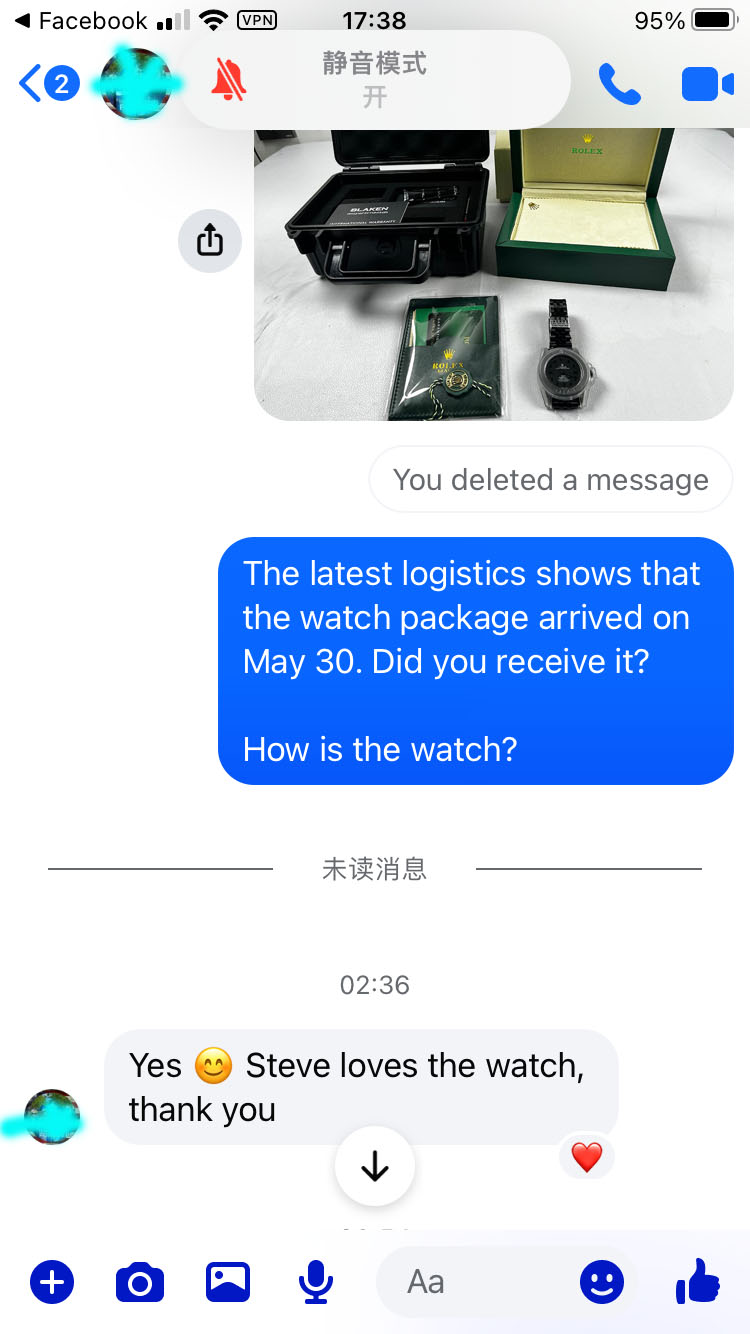
Task: Open the contact's profile picture in header
Action: (137, 84)
